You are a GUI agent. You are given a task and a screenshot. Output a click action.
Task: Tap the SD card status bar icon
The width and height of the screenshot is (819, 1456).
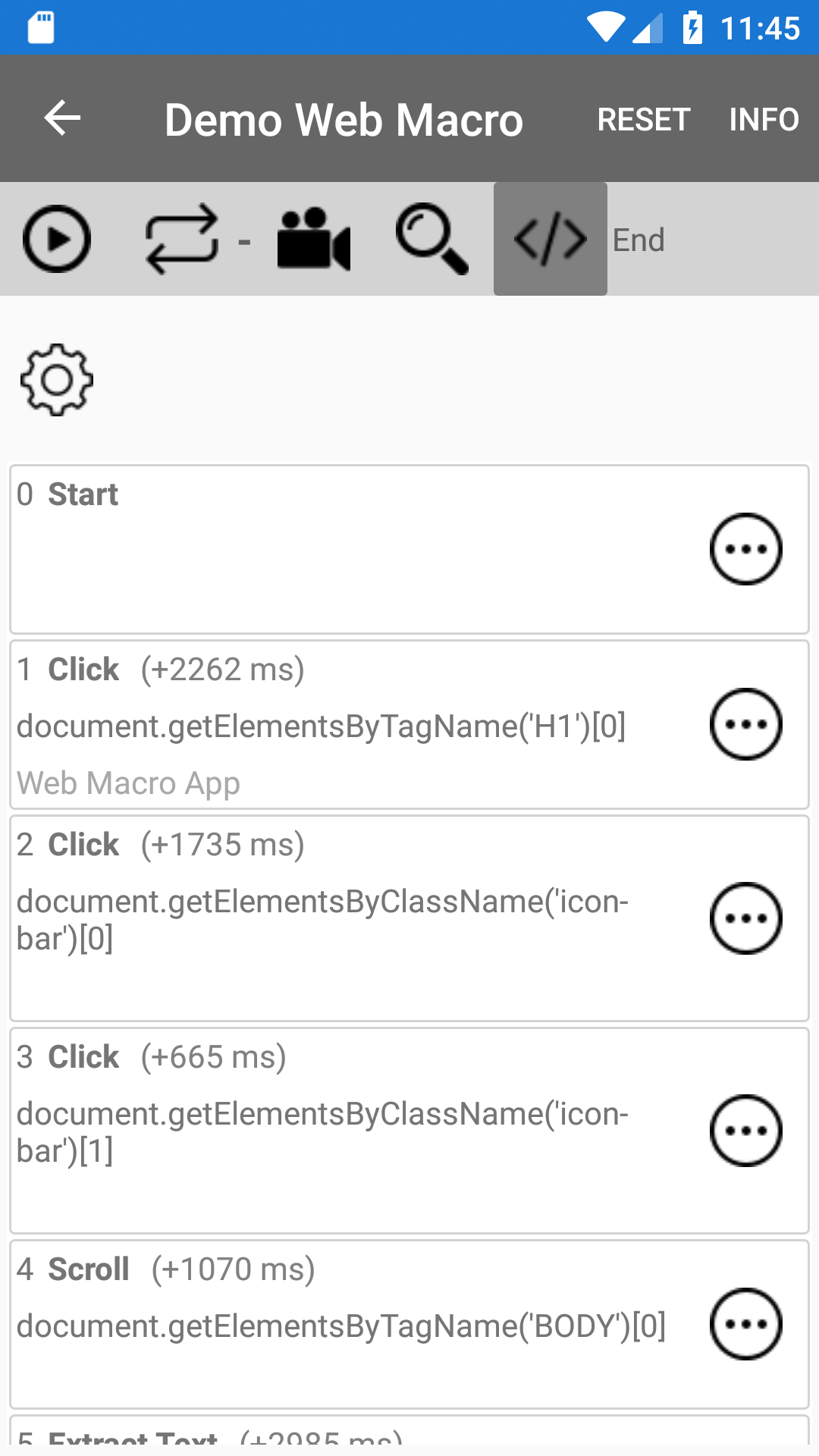pyautogui.click(x=40, y=27)
